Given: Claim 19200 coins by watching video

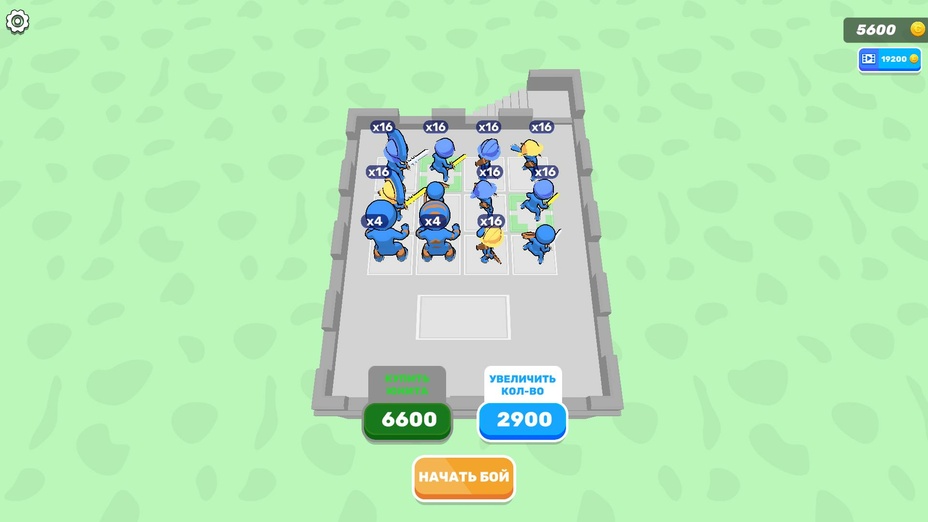Looking at the screenshot, I should point(888,59).
